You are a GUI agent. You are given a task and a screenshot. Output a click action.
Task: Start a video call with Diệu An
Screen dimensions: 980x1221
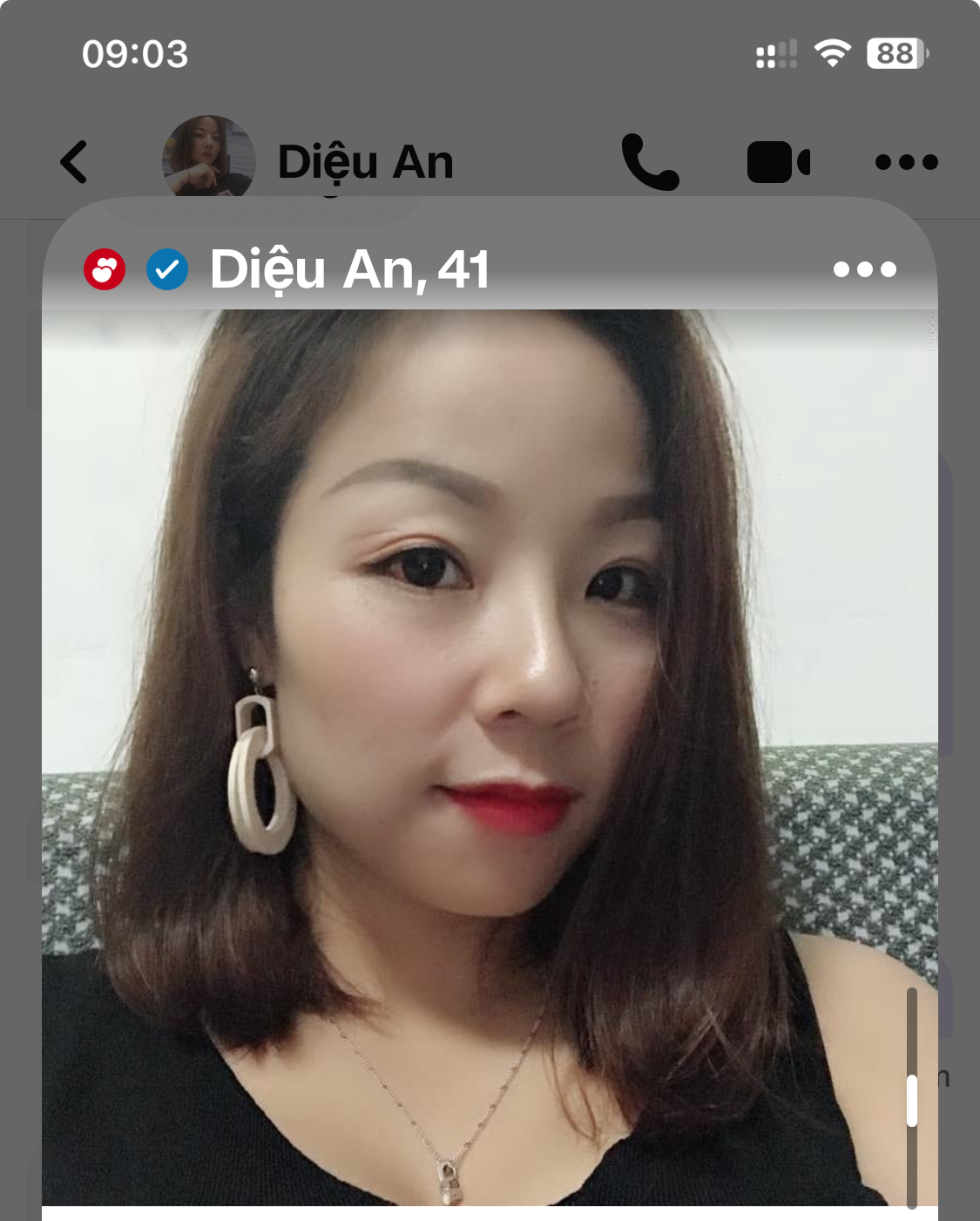(779, 162)
